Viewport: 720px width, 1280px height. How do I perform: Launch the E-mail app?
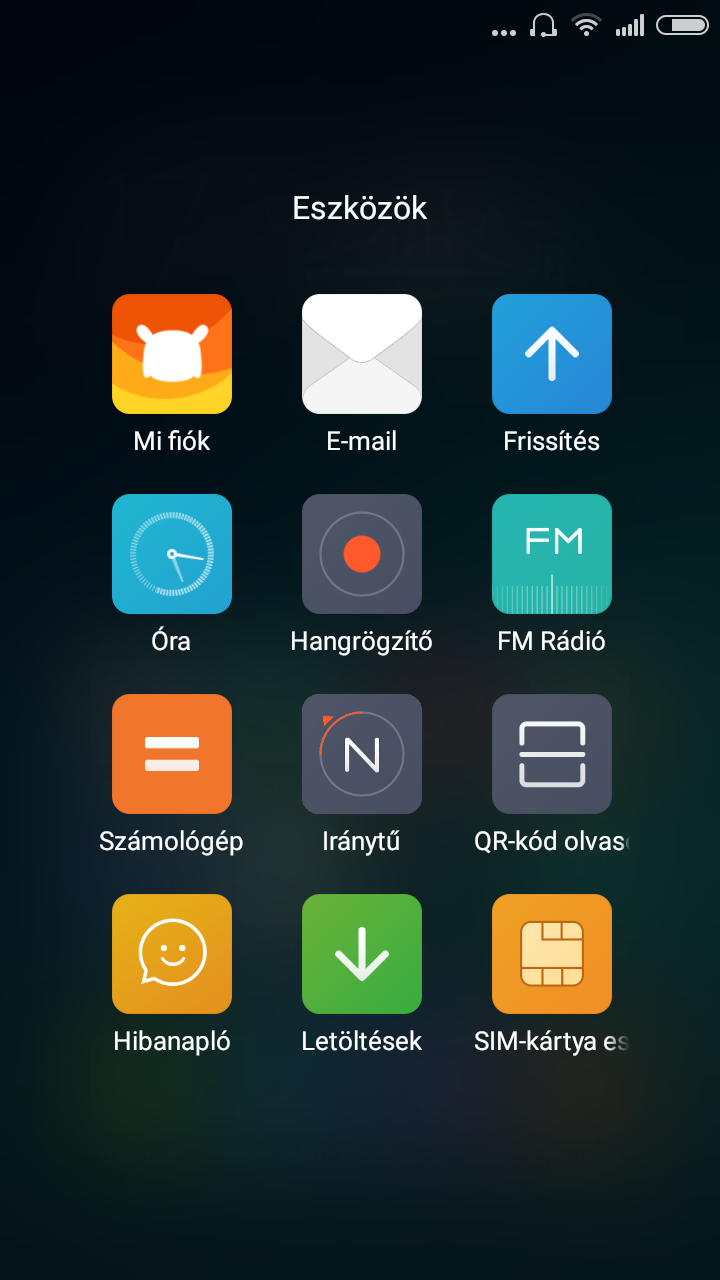click(362, 354)
